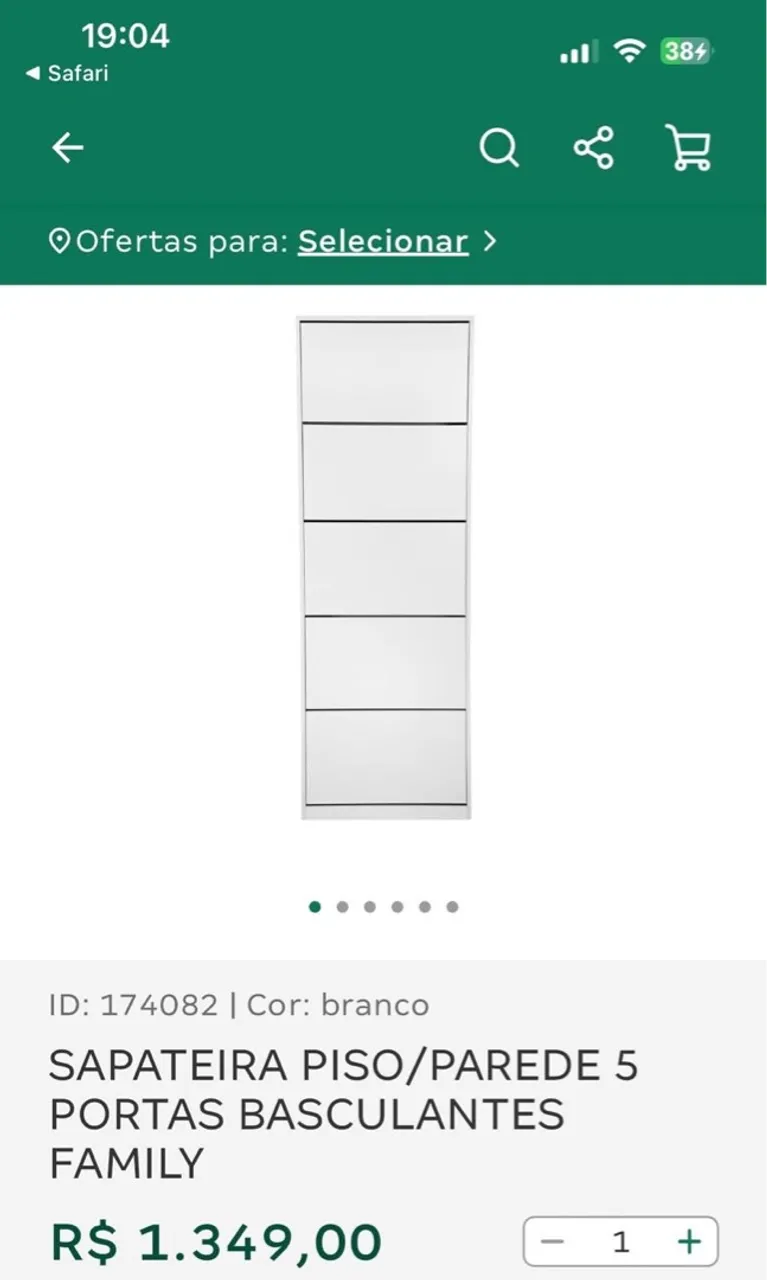
Task: Tap the Selecionar link for offers
Action: [x=383, y=241]
